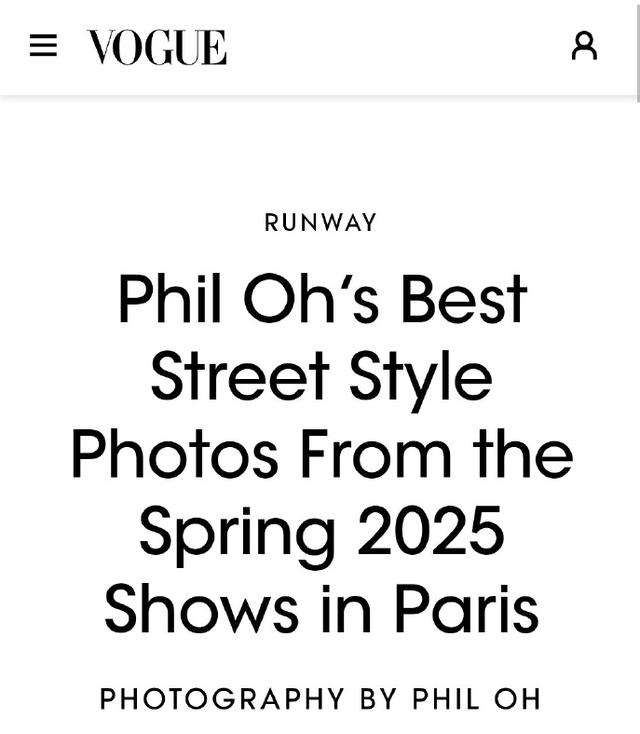
Task: Open the account profile icon
Action: (x=584, y=46)
